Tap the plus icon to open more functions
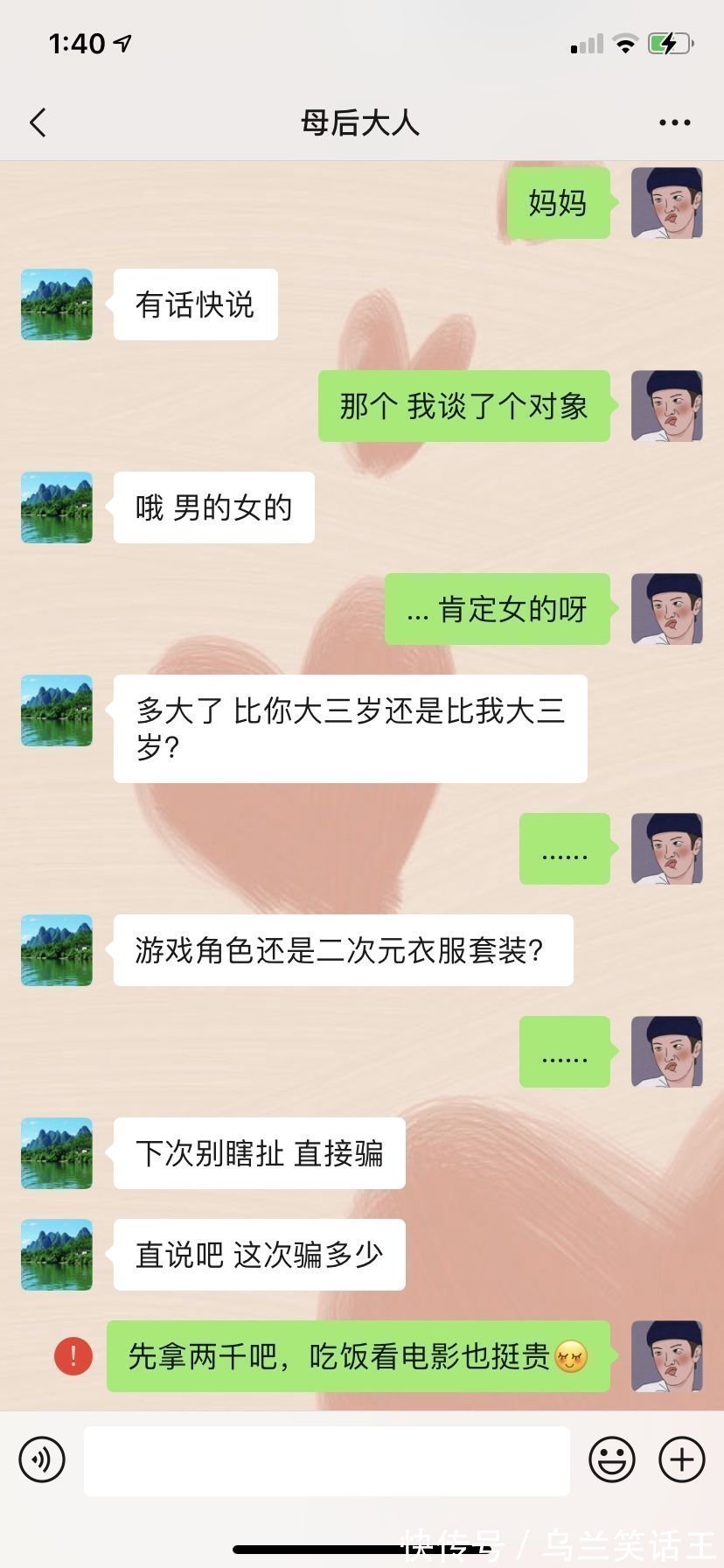Screen dimensions: 724x1568 pyautogui.click(x=679, y=1459)
